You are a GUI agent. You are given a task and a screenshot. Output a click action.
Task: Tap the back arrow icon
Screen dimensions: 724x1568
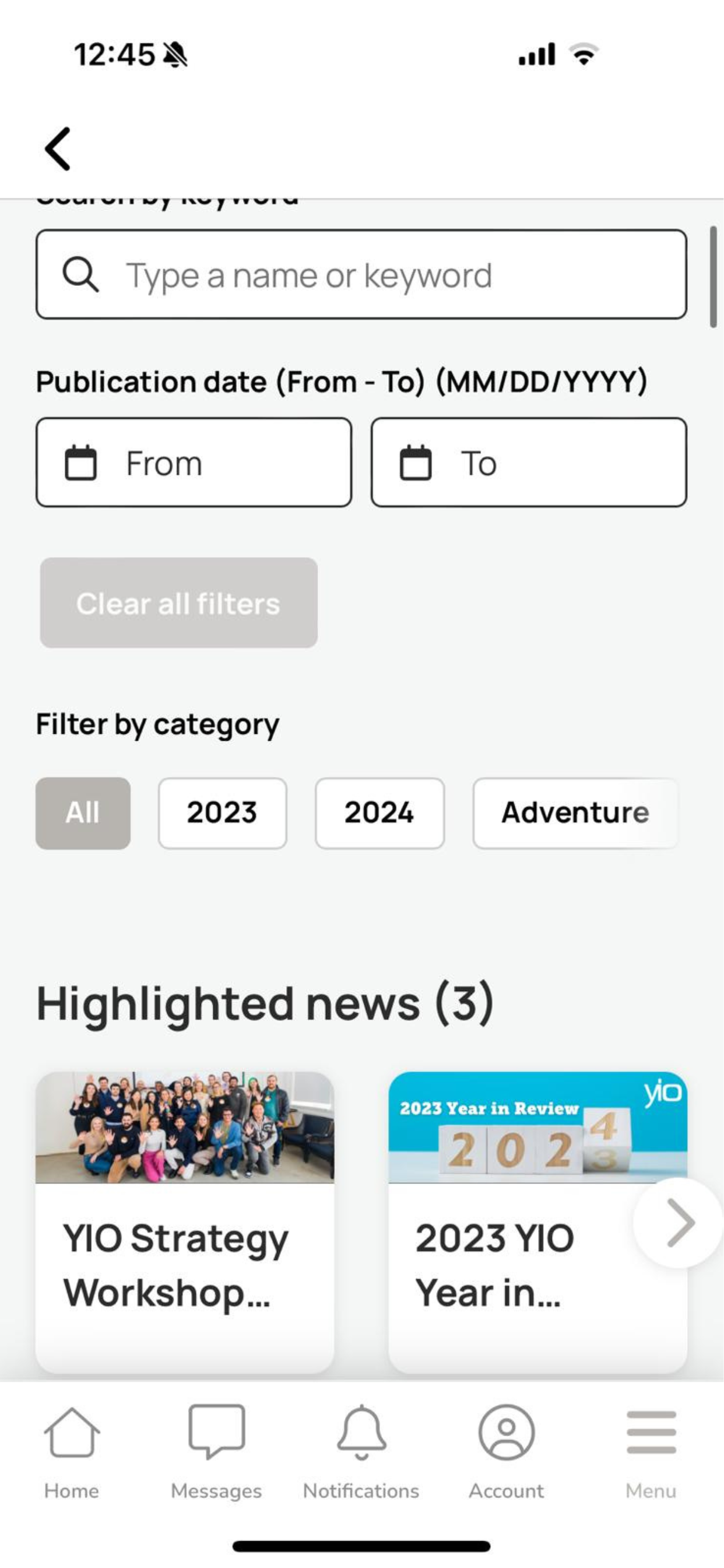[56, 148]
